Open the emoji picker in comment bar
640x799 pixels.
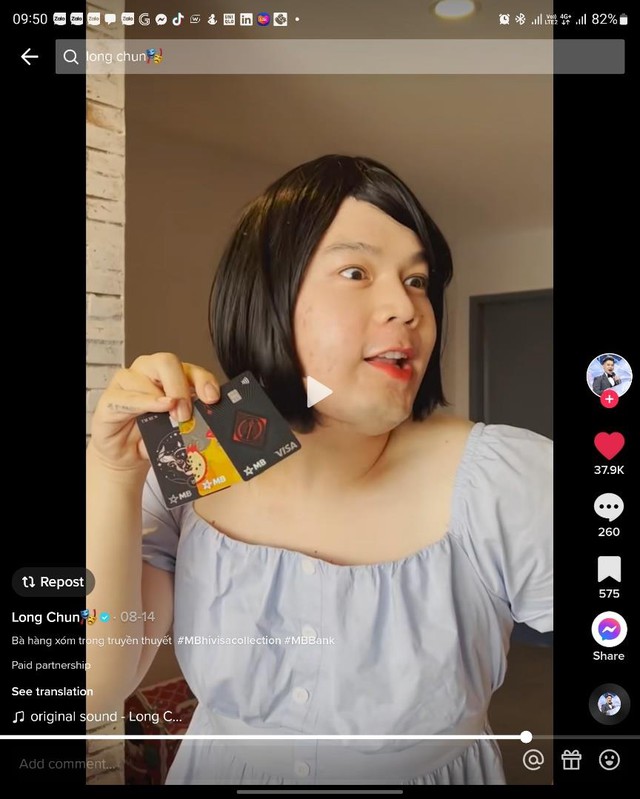pos(609,760)
